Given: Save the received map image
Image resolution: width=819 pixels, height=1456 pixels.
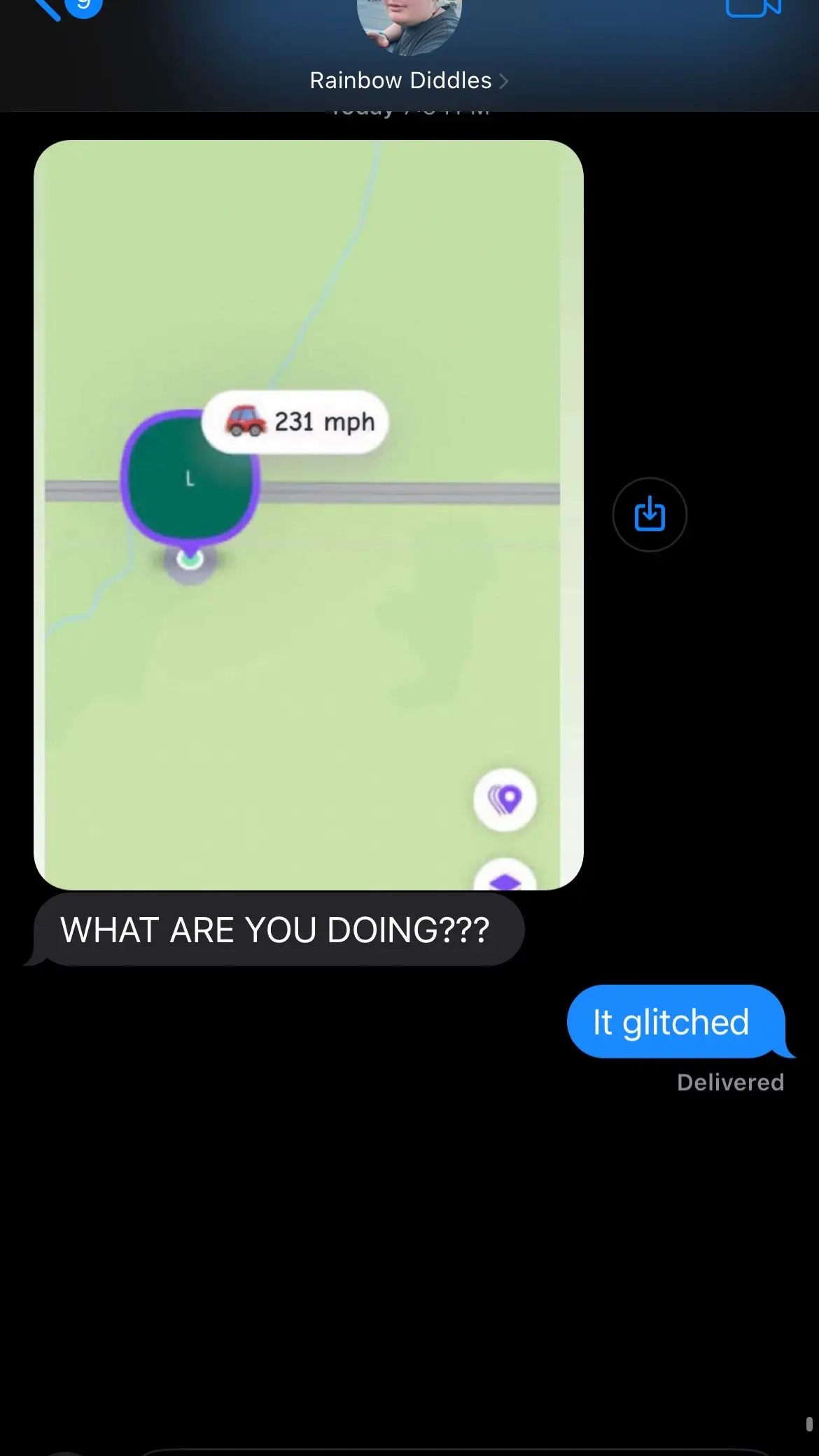Looking at the screenshot, I should pos(649,514).
